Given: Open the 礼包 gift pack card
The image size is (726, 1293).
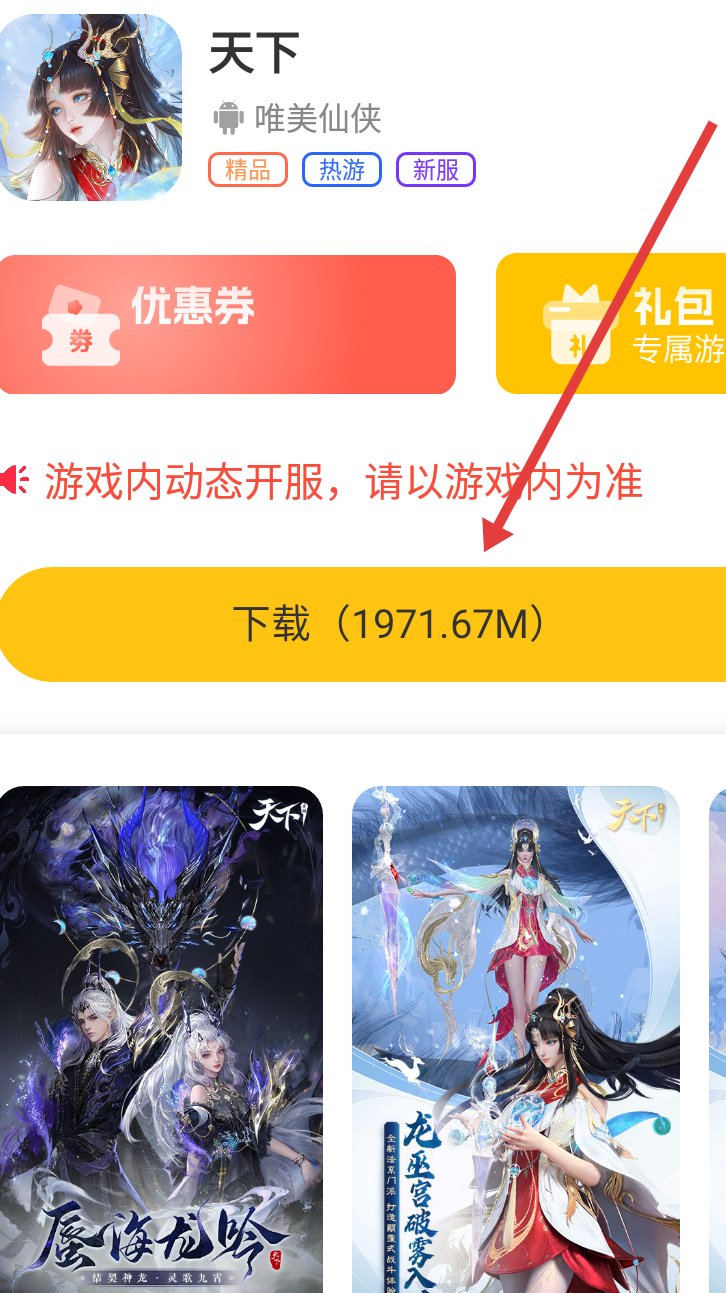Looking at the screenshot, I should tap(612, 324).
